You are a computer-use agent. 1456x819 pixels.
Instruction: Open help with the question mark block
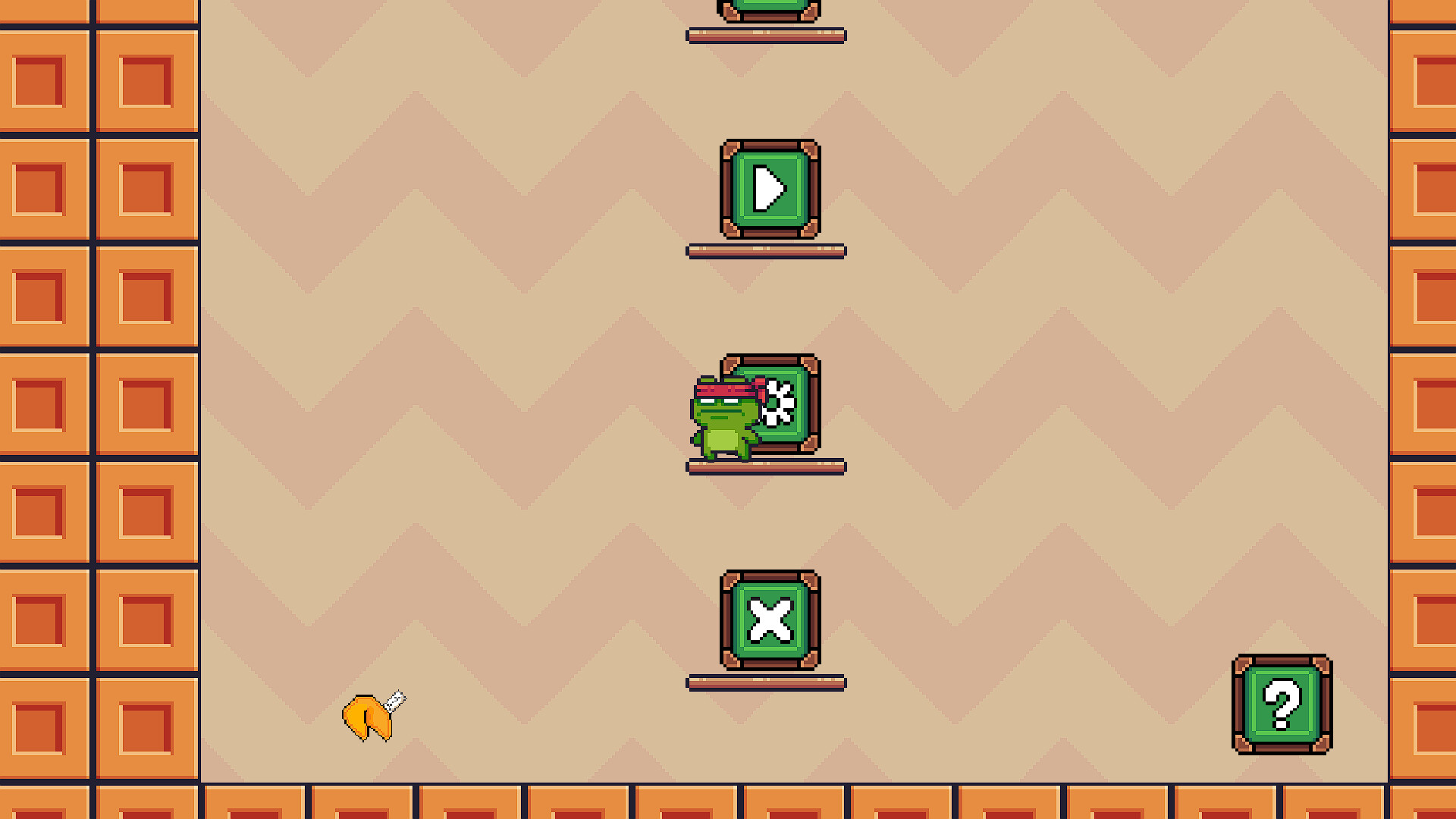1282,704
